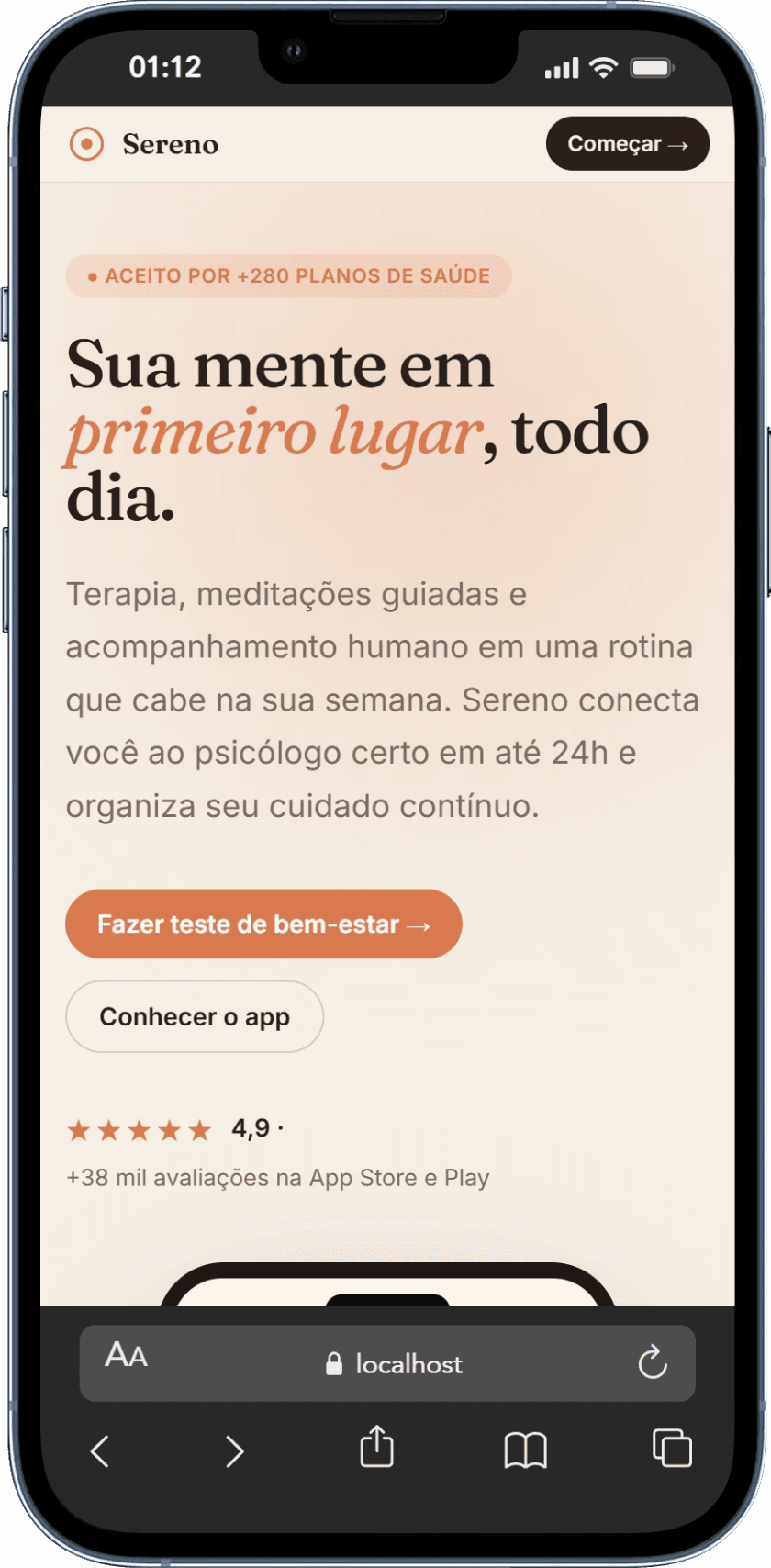Reload the localhost page
This screenshot has height=1568, width=771.
pyautogui.click(x=653, y=1363)
